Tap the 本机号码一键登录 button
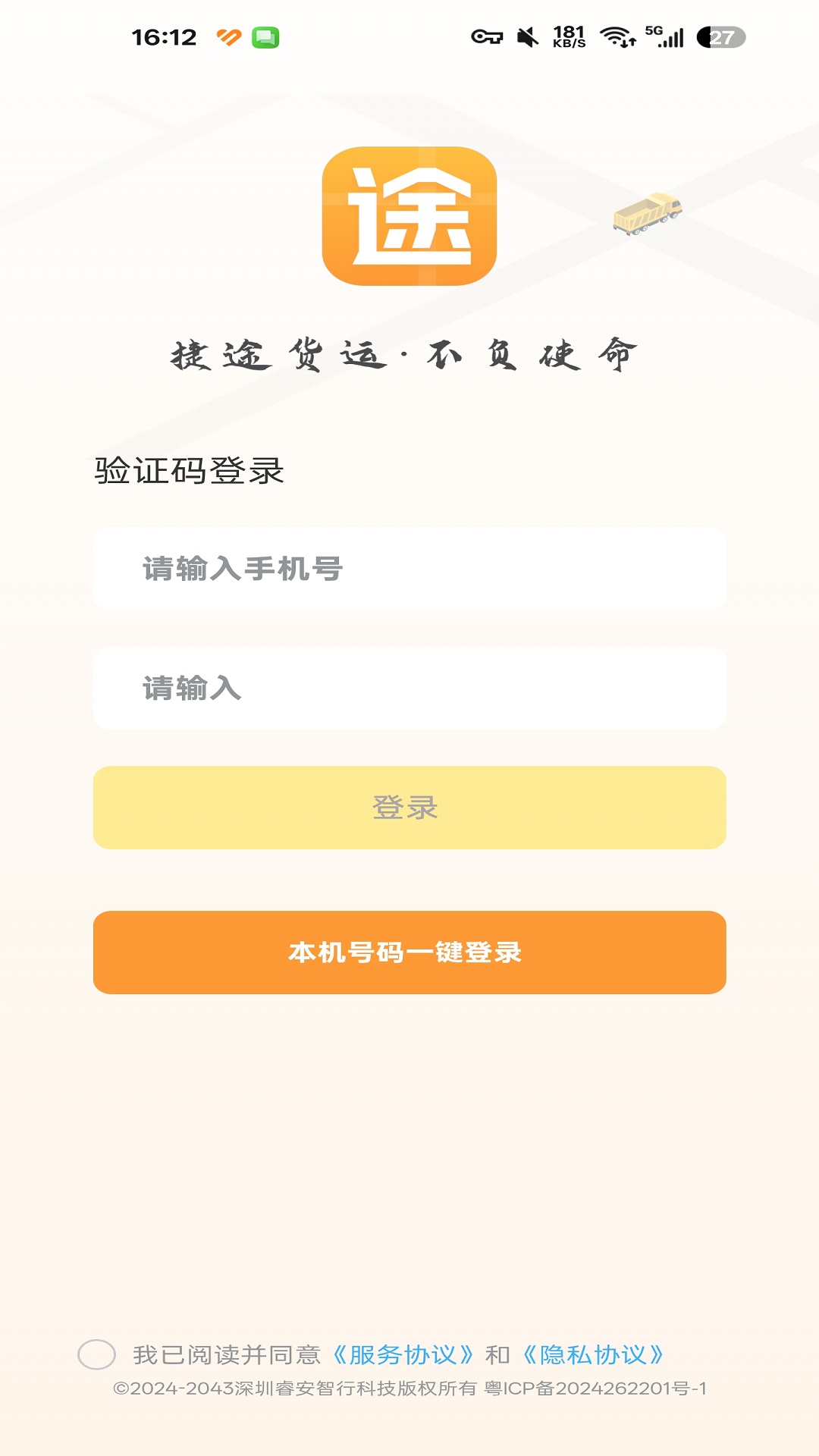Image resolution: width=819 pixels, height=1456 pixels. click(x=409, y=952)
